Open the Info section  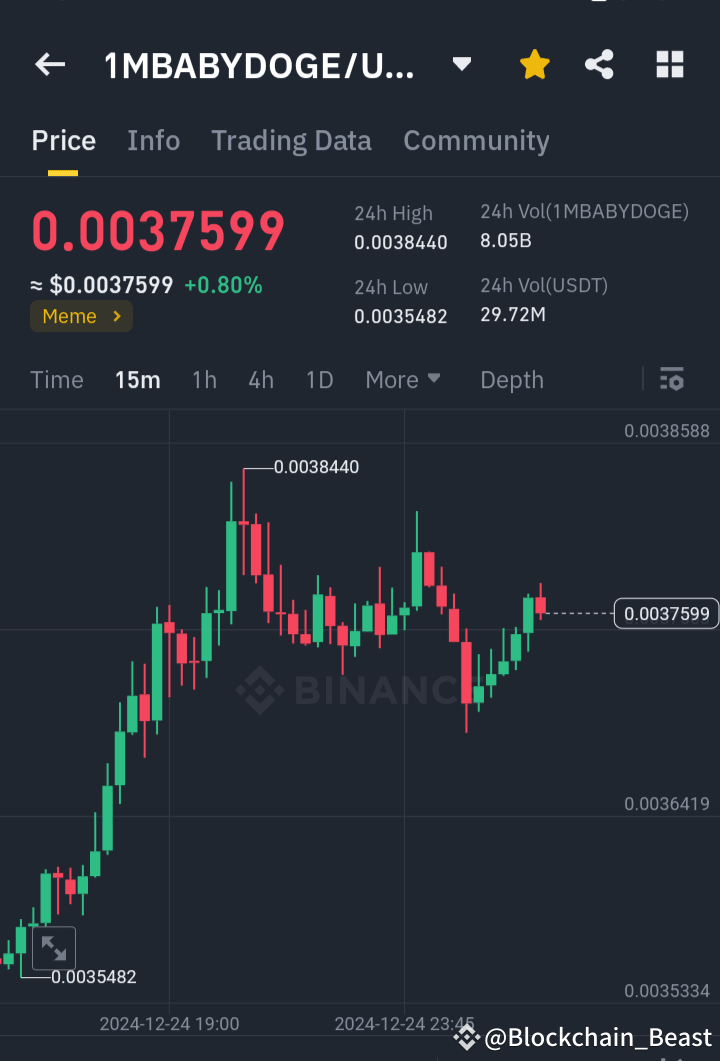[153, 140]
